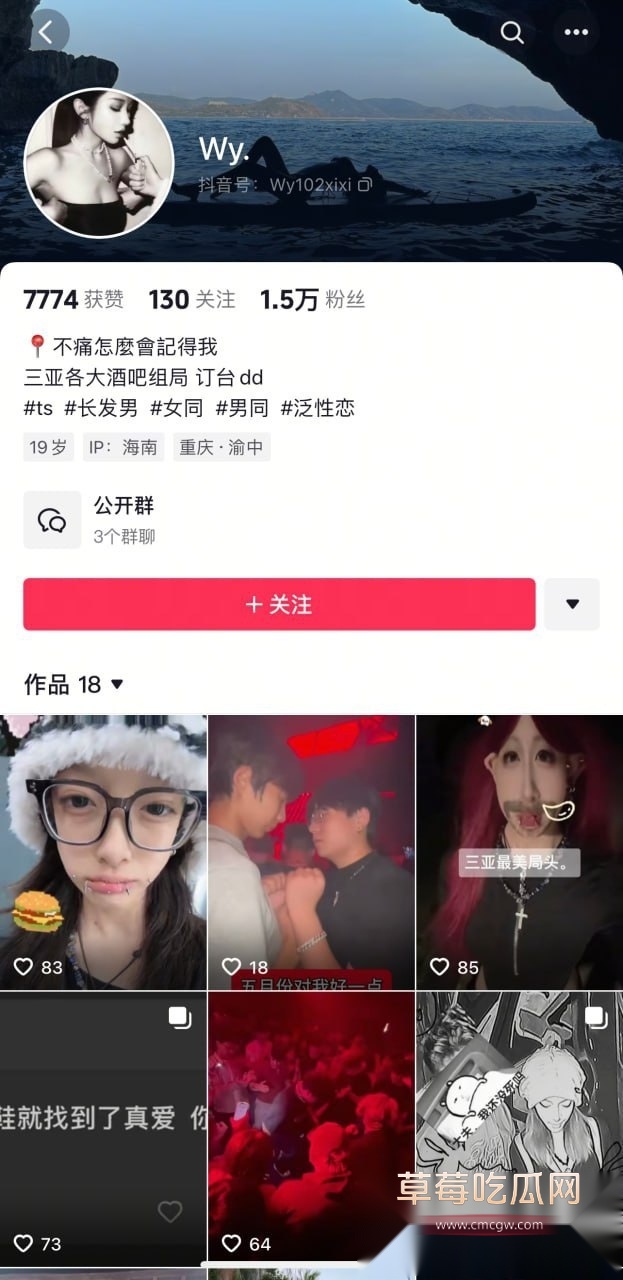Open the 作品 18 sorting dropdown
This screenshot has width=623, height=1280.
click(x=74, y=684)
